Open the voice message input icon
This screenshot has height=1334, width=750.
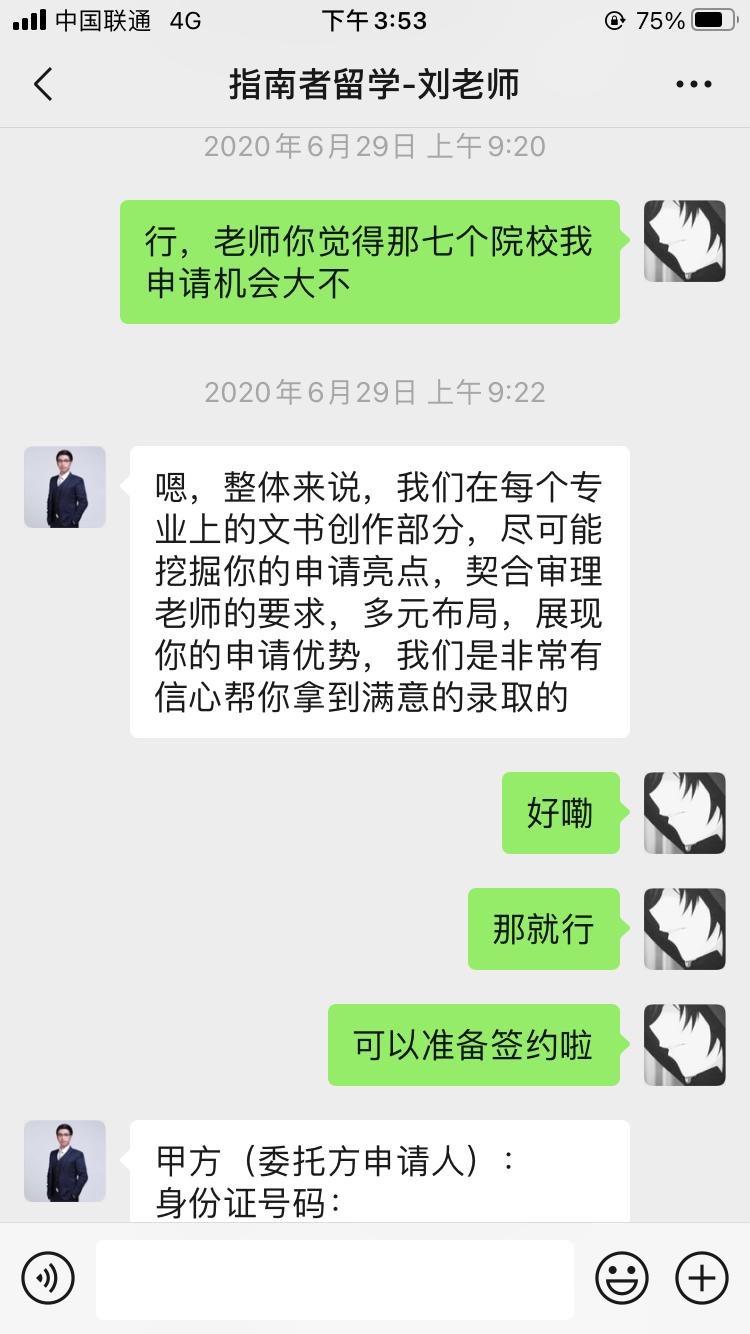tap(49, 1278)
